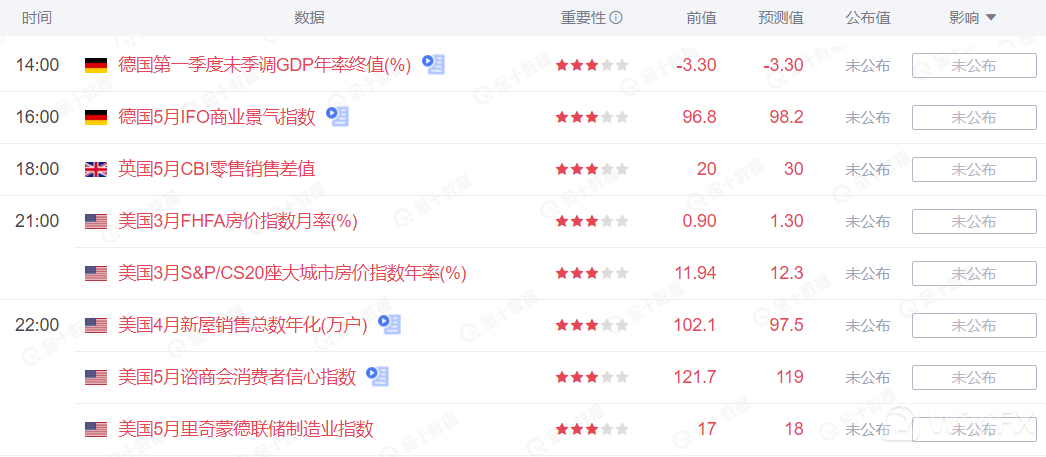Open 德国5月IFO商业景气指数 entry
Image resolution: width=1046 pixels, height=457 pixels.
pyautogui.click(x=216, y=117)
